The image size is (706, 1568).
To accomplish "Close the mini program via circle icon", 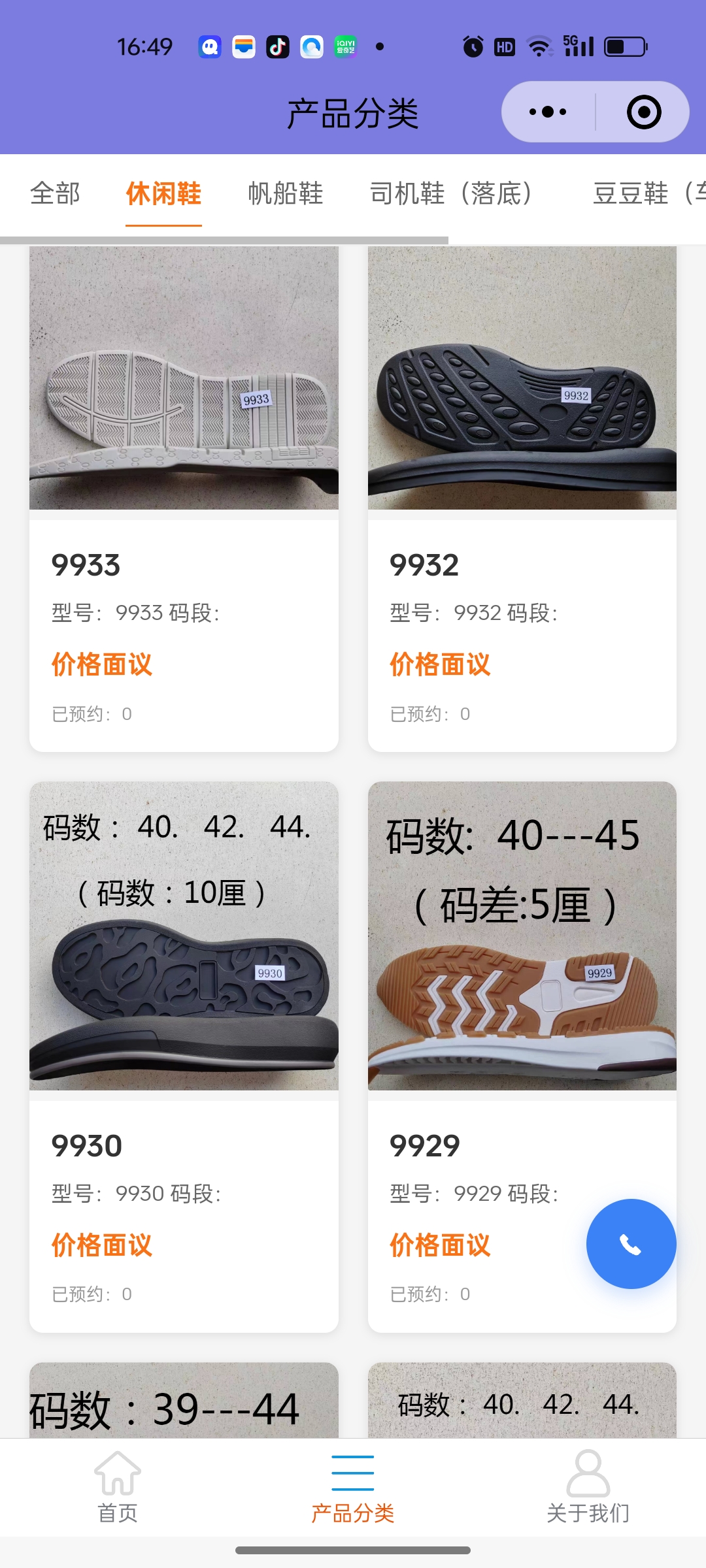I will pos(643,112).
